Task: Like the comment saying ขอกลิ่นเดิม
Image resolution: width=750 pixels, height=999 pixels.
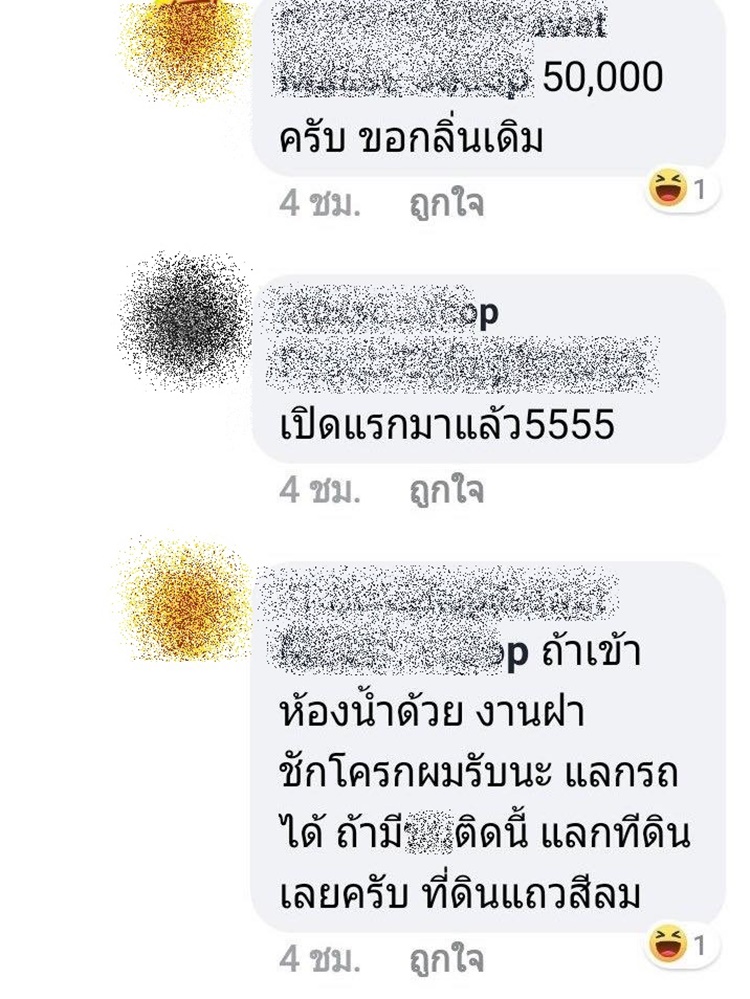Action: [x=446, y=204]
